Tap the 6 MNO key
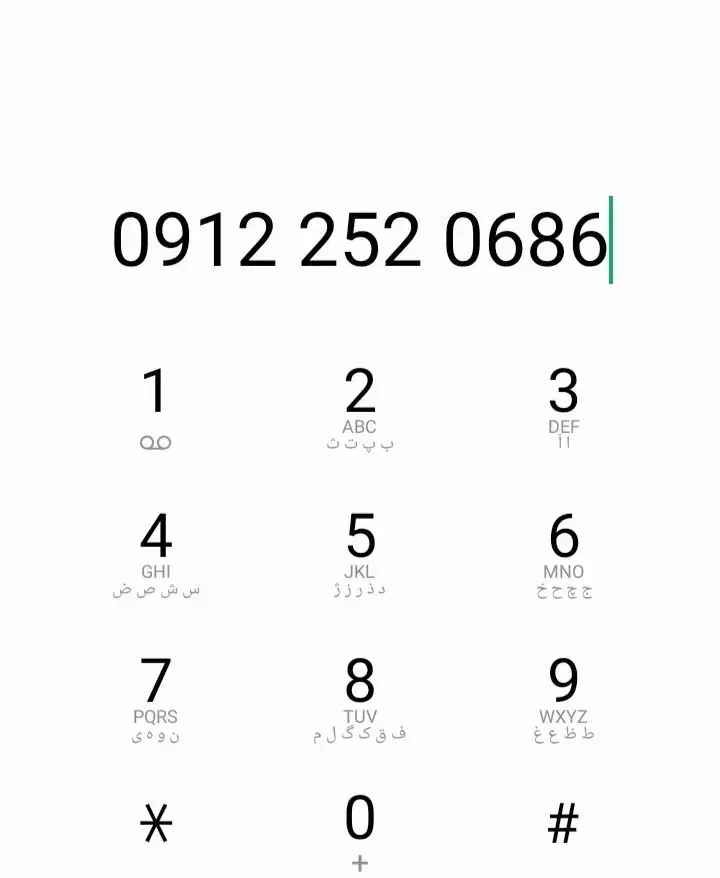Viewport: 720px width, 878px height. coord(564,552)
